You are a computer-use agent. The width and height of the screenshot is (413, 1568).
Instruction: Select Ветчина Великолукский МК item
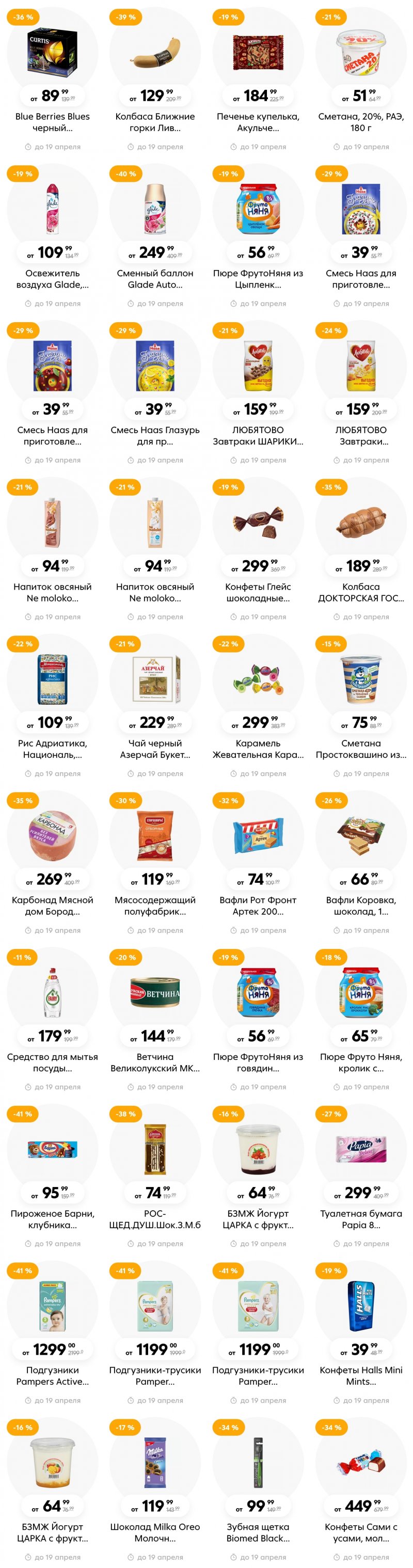point(155,994)
